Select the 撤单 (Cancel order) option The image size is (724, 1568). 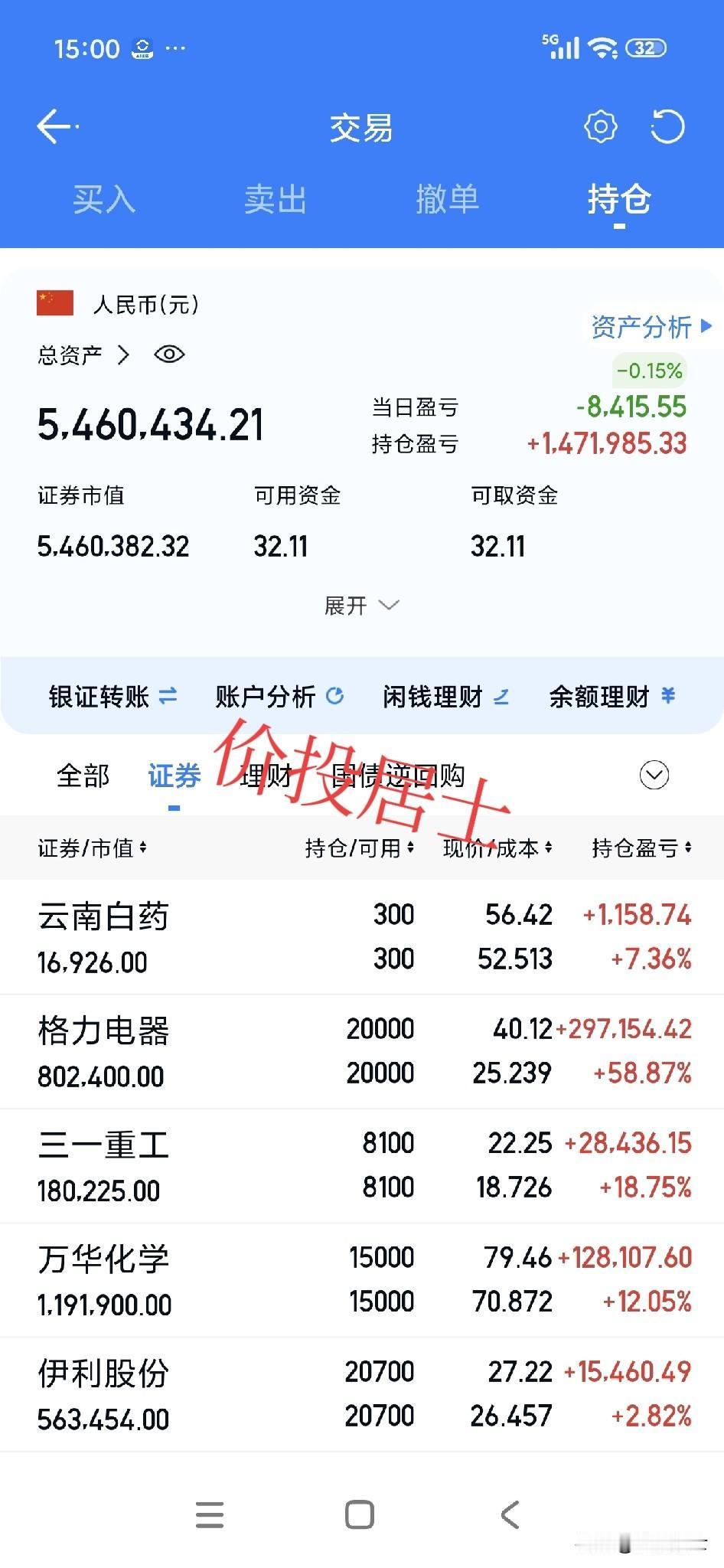click(x=449, y=200)
